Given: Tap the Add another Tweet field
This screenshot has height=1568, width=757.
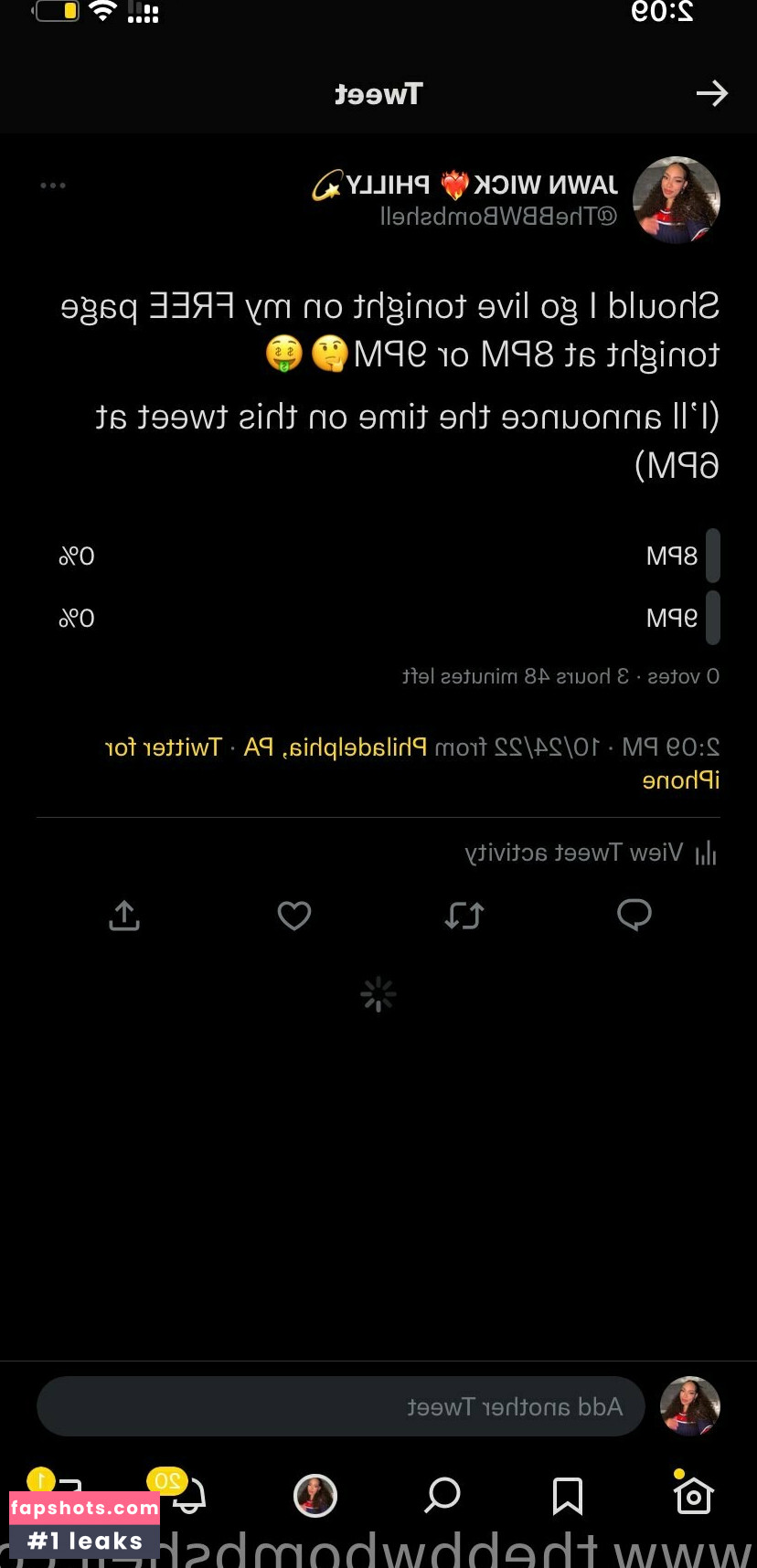Looking at the screenshot, I should (x=340, y=1406).
